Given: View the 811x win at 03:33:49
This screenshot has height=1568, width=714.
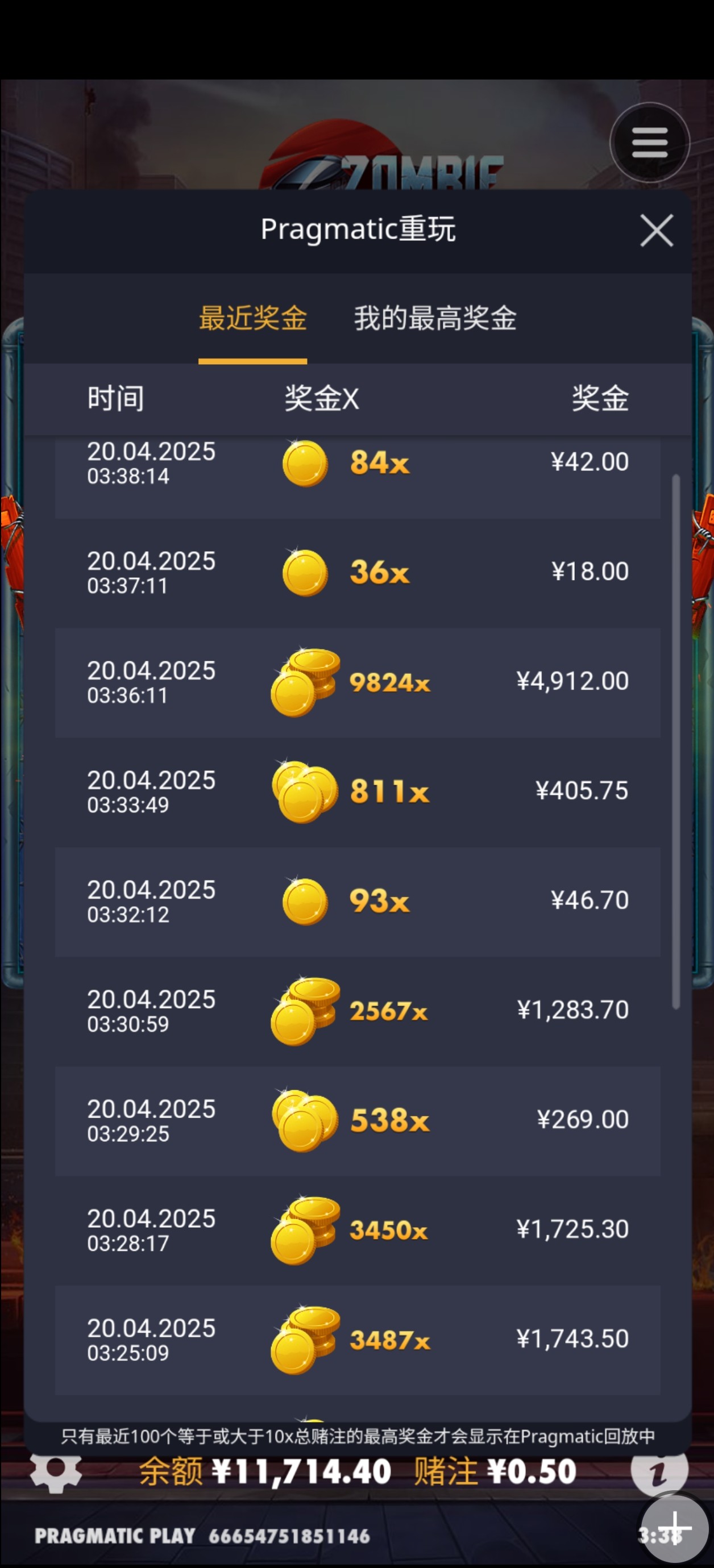Looking at the screenshot, I should pos(357,792).
